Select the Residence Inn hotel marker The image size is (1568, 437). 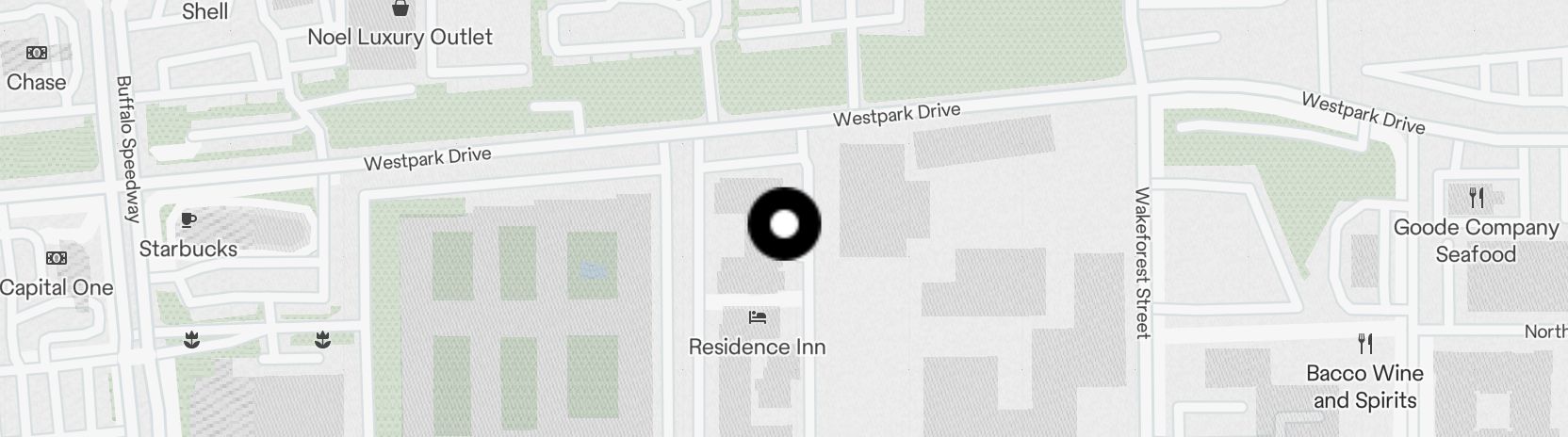757,317
